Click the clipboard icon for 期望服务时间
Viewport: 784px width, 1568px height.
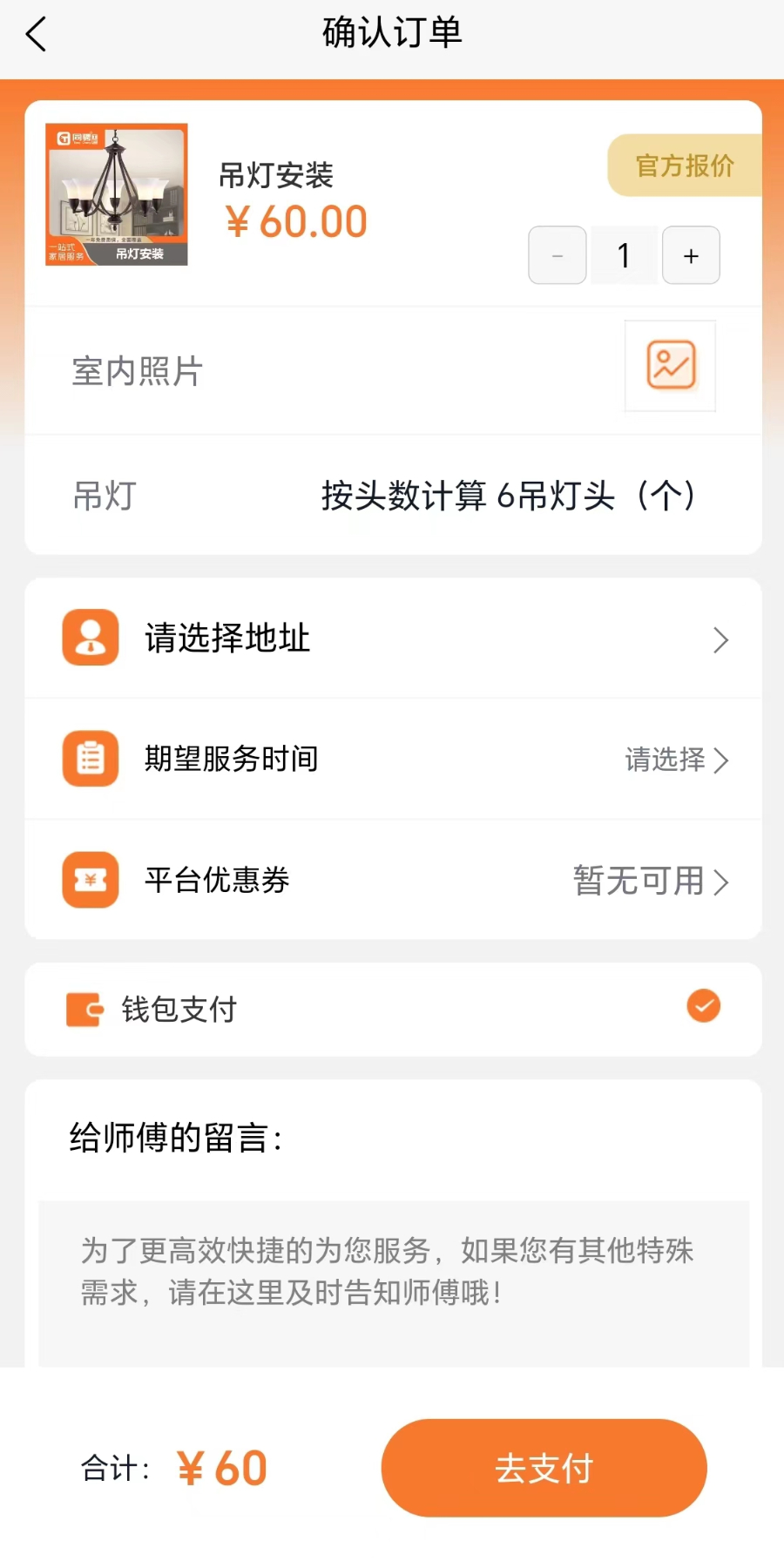coord(90,759)
